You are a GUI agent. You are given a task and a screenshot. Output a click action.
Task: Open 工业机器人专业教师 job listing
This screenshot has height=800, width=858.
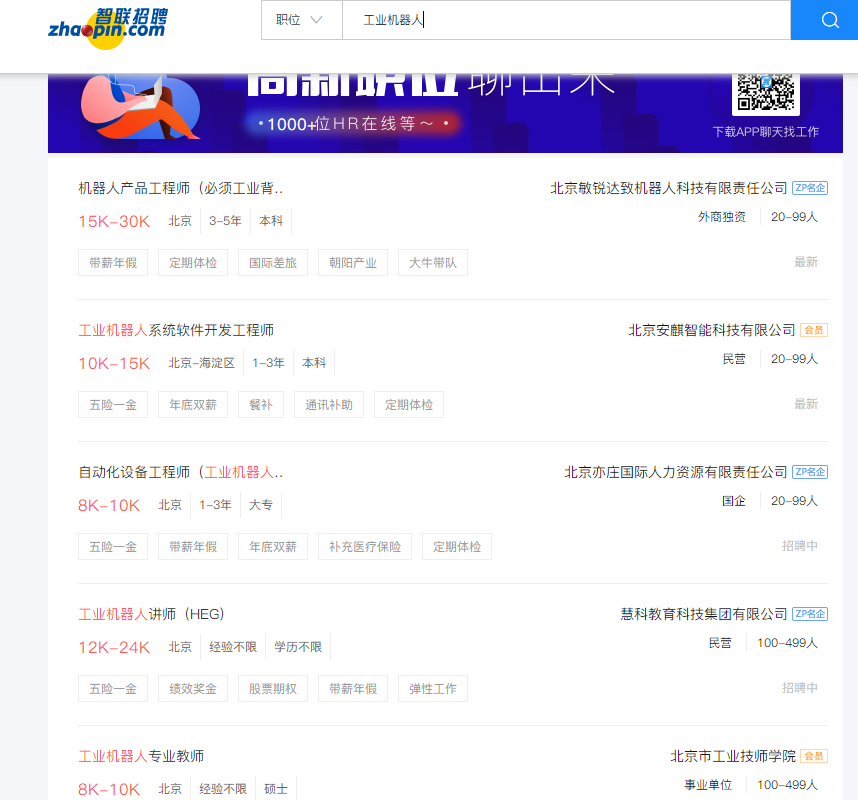(x=141, y=756)
